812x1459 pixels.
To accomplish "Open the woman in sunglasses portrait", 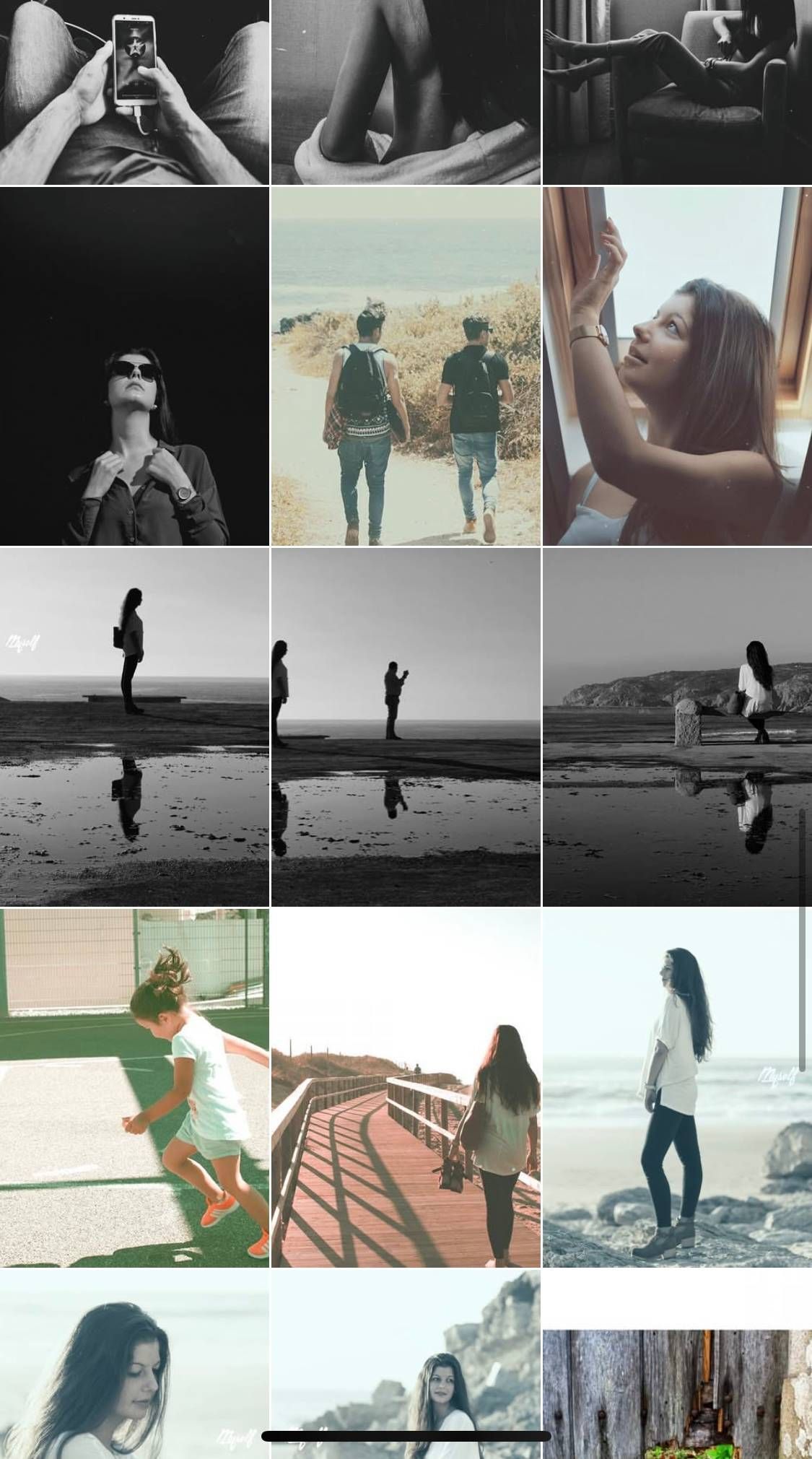I will [134, 366].
